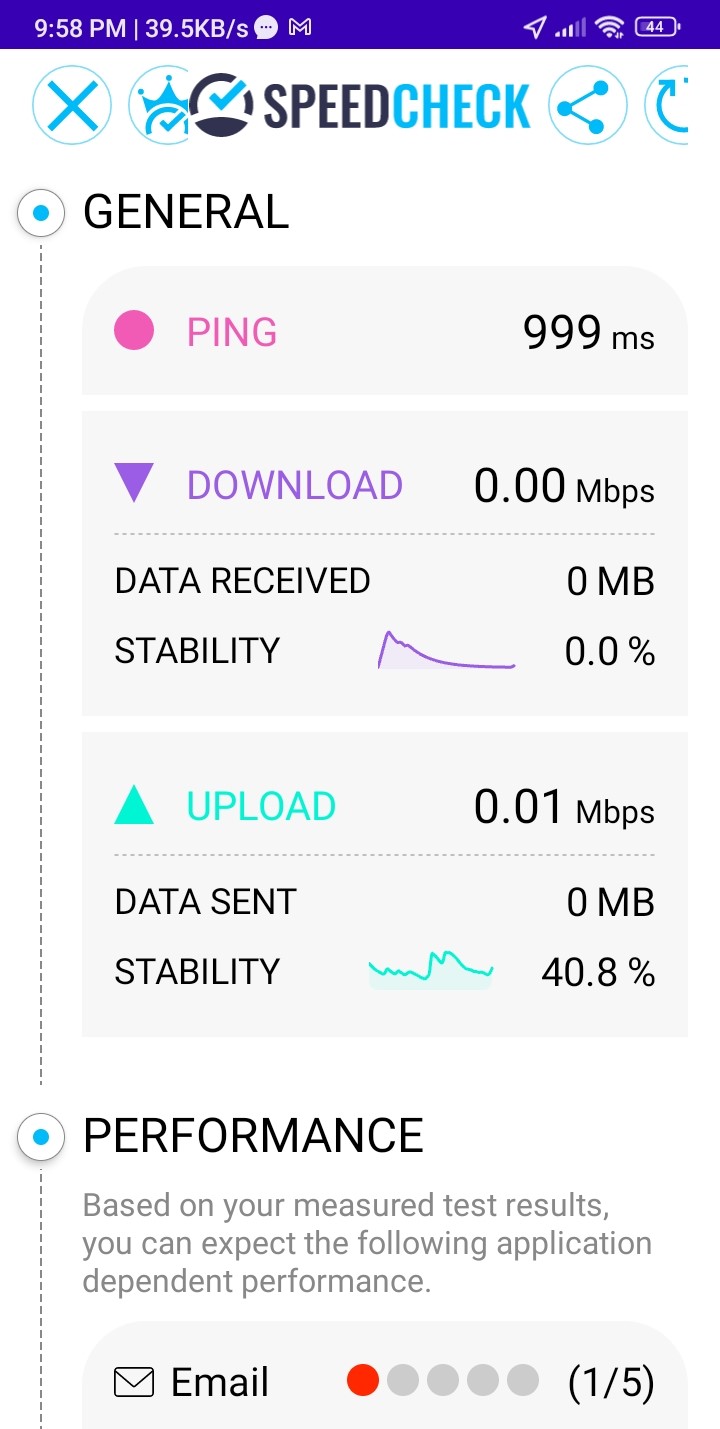
Task: Restart the speed test
Action: (x=668, y=106)
